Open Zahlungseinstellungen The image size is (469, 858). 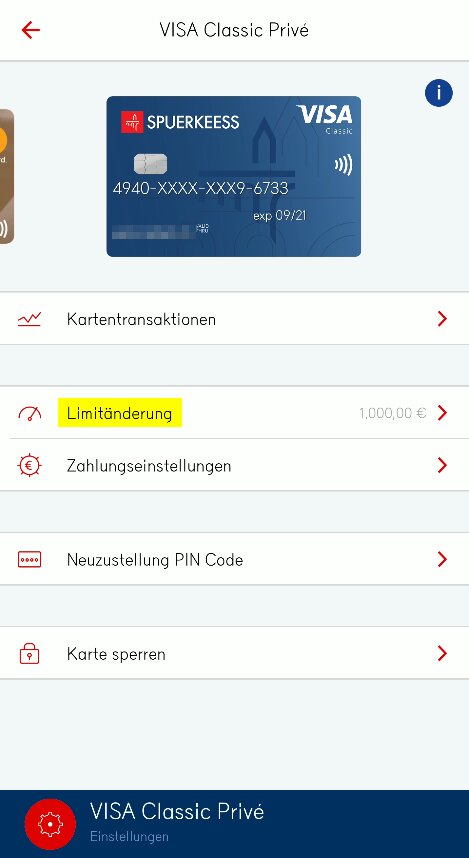click(234, 465)
